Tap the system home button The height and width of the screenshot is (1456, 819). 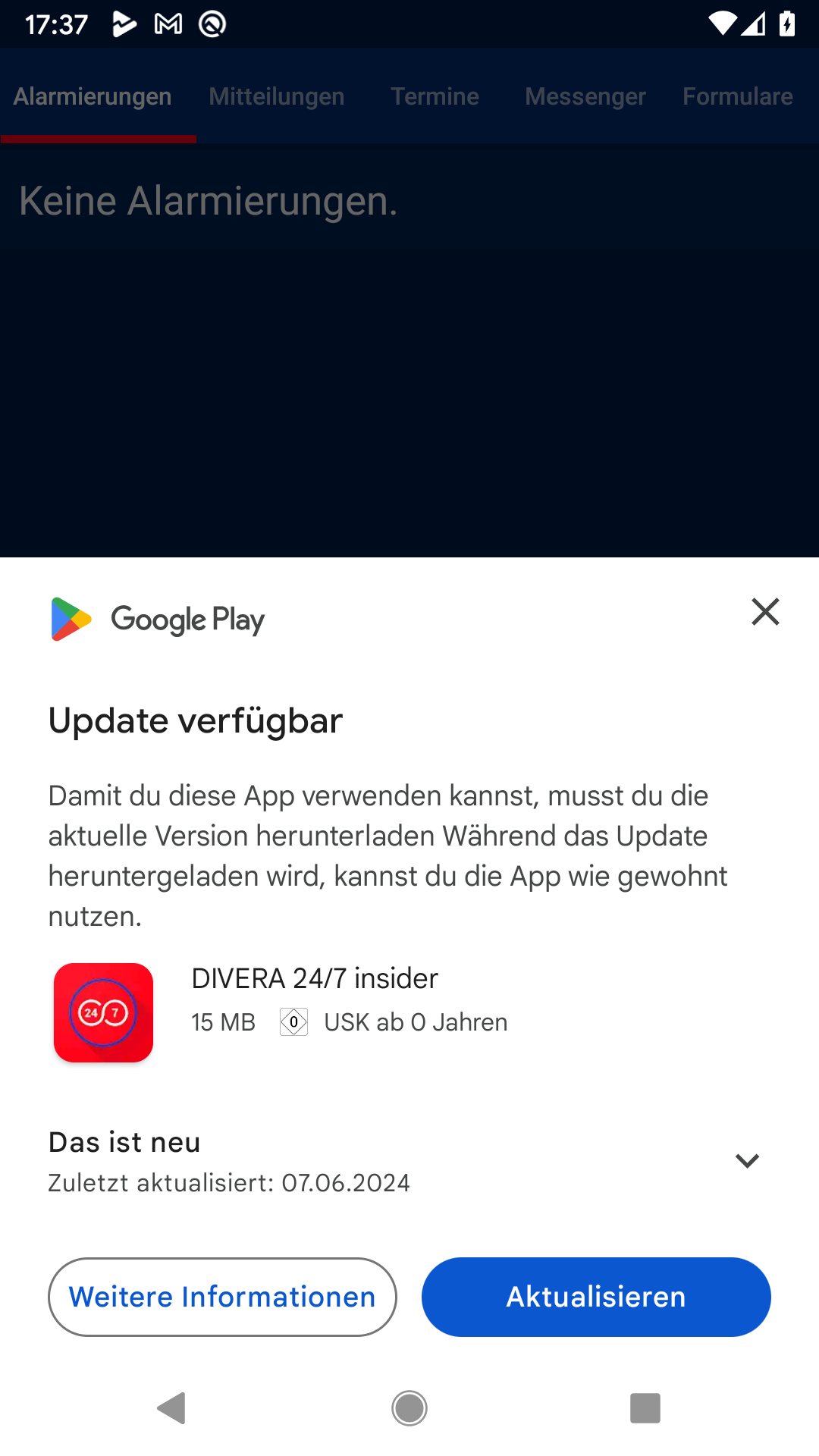(409, 1408)
